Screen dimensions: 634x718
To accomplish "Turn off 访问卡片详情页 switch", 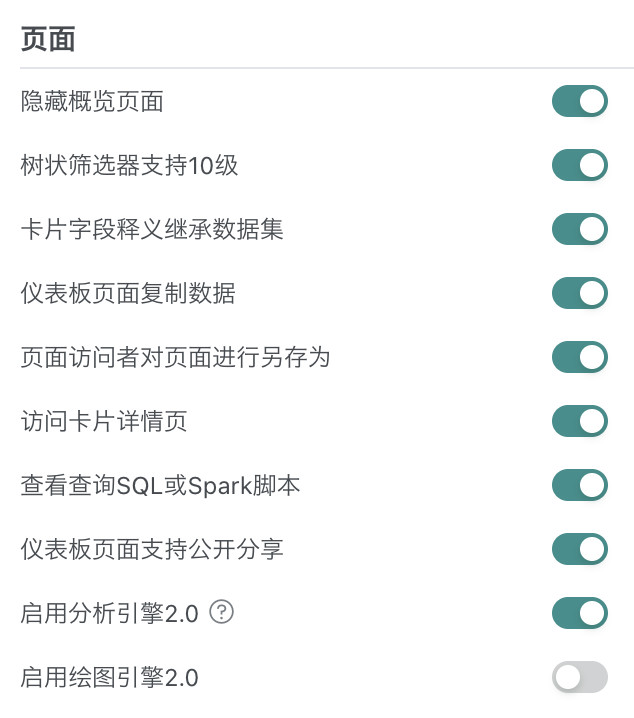I will (x=580, y=421).
